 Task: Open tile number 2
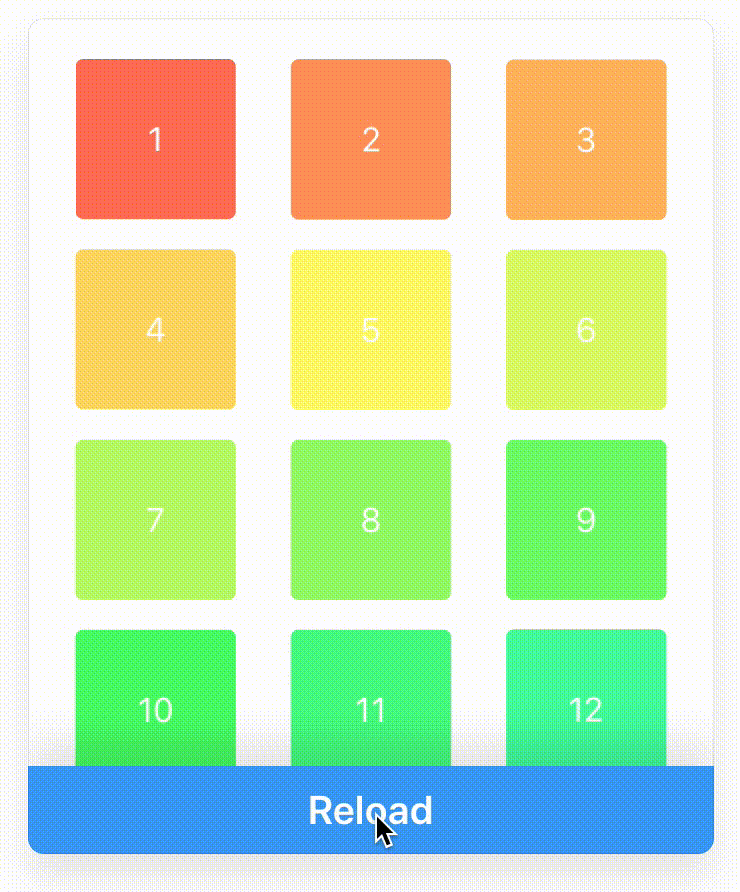click(x=371, y=139)
